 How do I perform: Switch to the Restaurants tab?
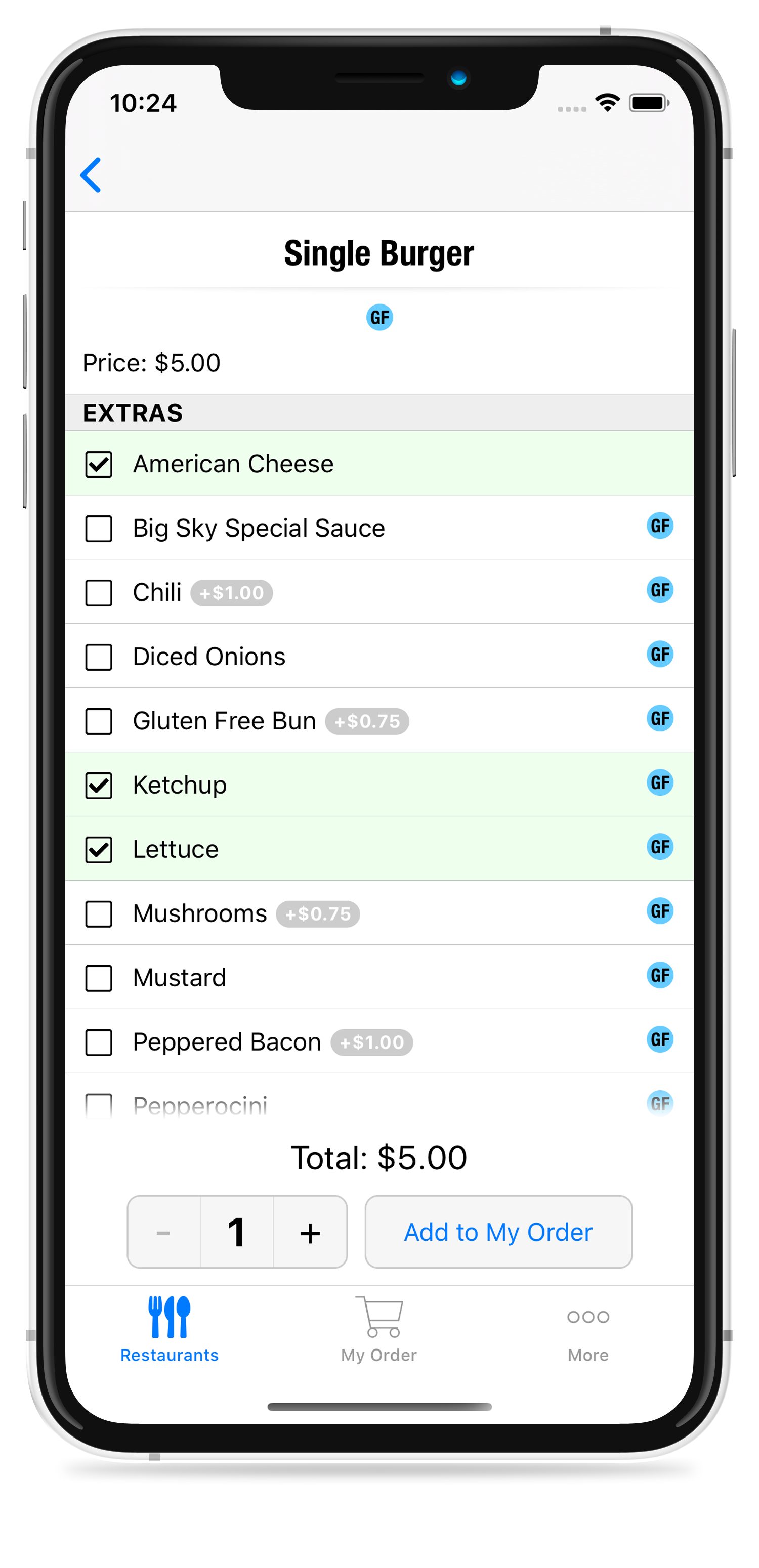pyautogui.click(x=170, y=1330)
